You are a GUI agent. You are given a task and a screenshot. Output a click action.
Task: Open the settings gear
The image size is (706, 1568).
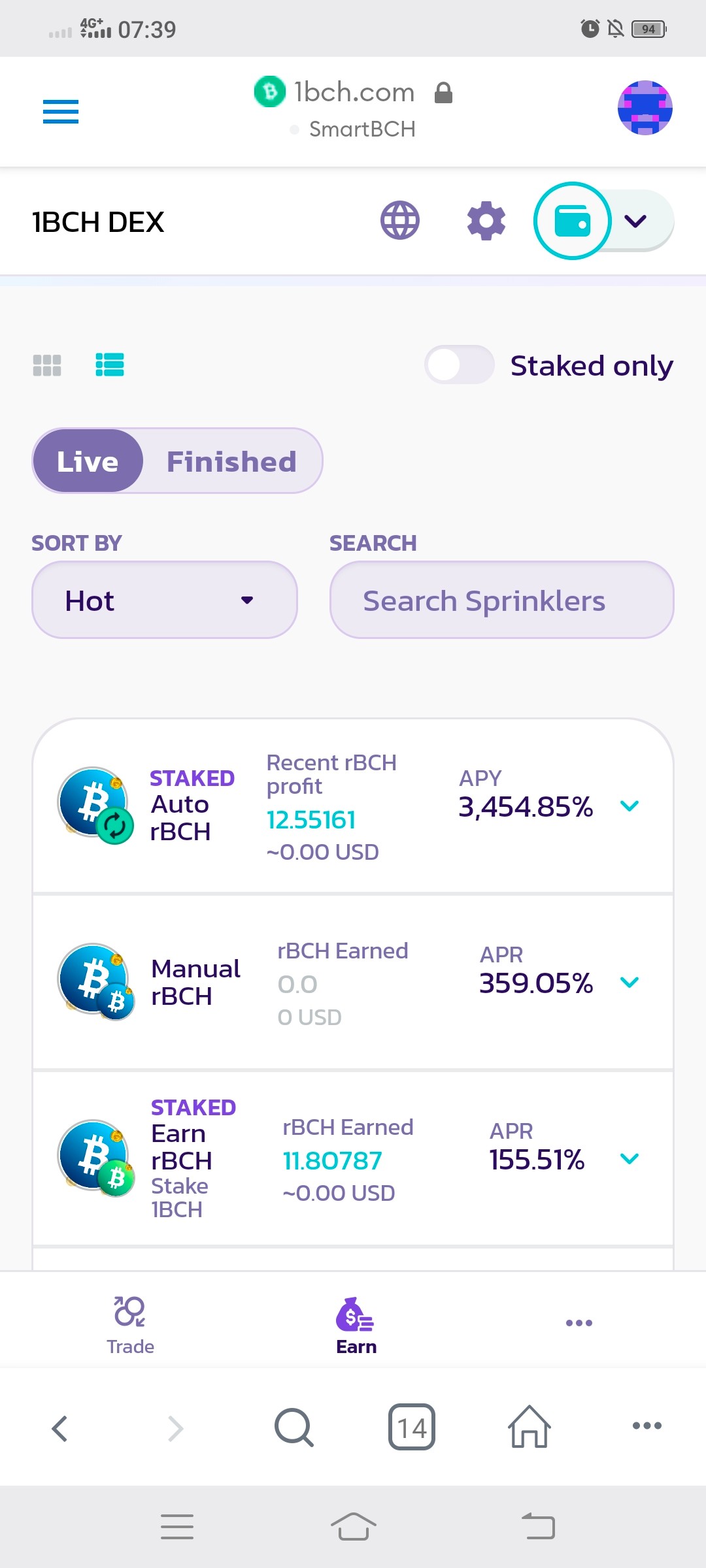click(x=486, y=221)
